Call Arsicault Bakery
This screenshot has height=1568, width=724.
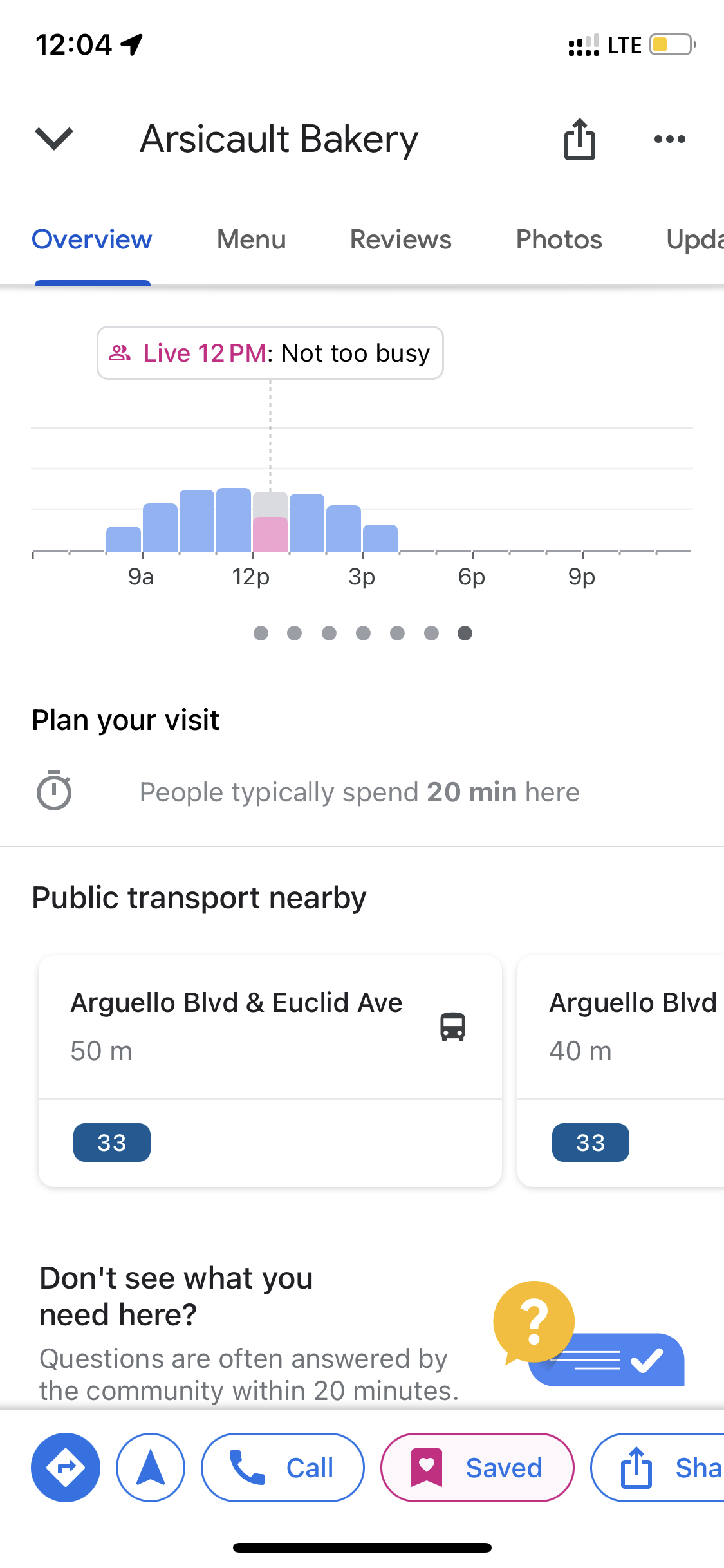pos(283,1468)
